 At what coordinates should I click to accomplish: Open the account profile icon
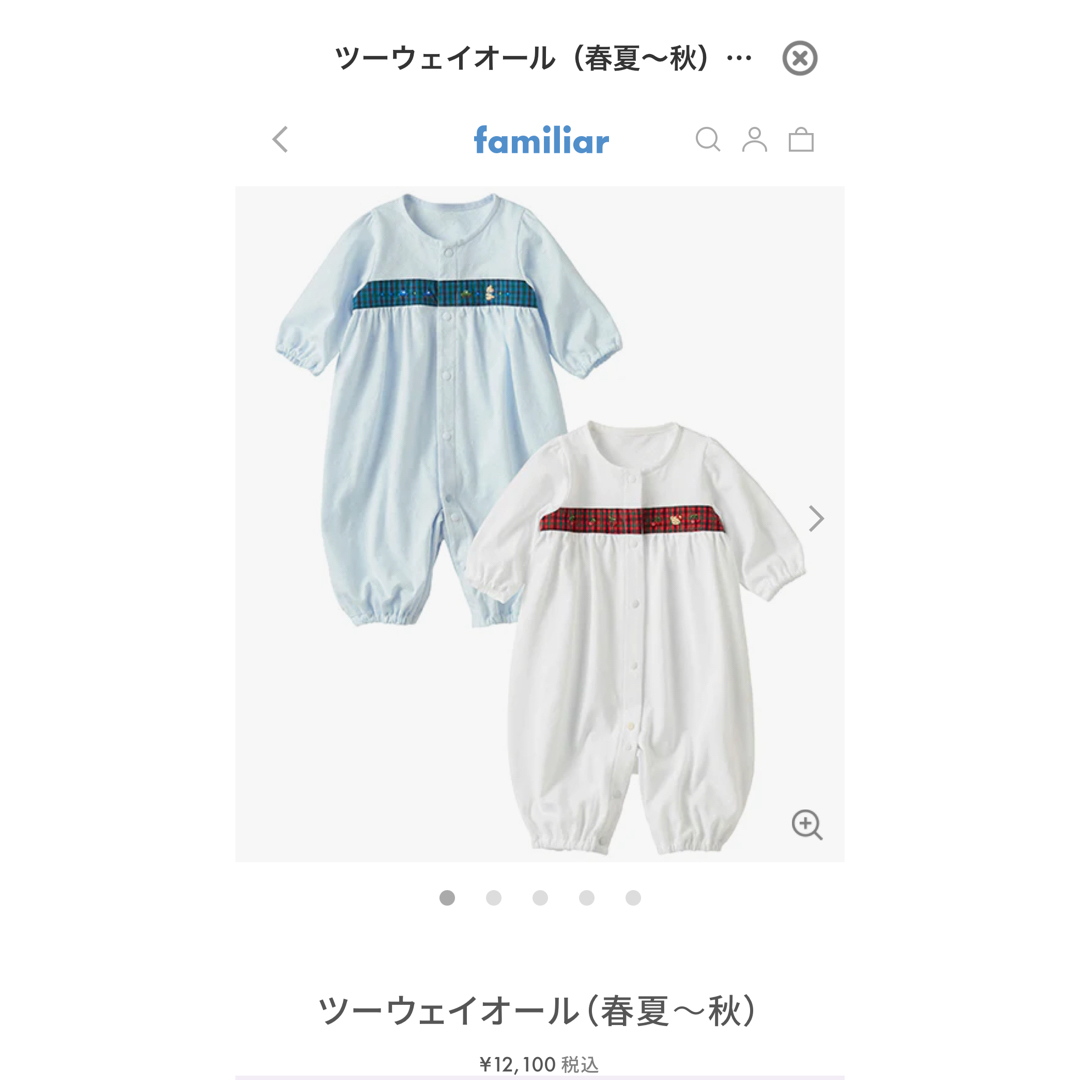point(754,140)
